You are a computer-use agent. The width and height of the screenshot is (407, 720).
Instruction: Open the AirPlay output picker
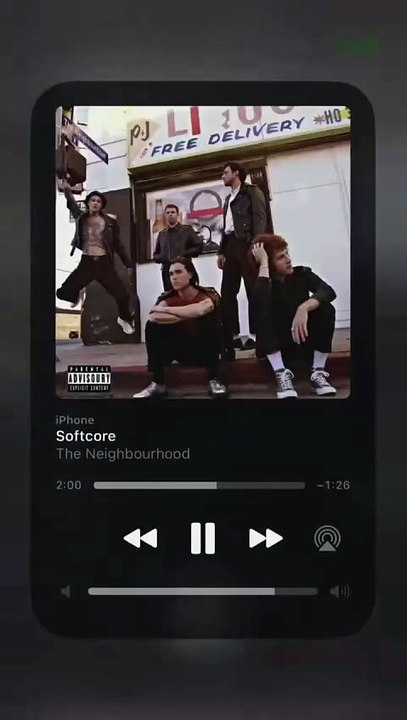tap(328, 538)
